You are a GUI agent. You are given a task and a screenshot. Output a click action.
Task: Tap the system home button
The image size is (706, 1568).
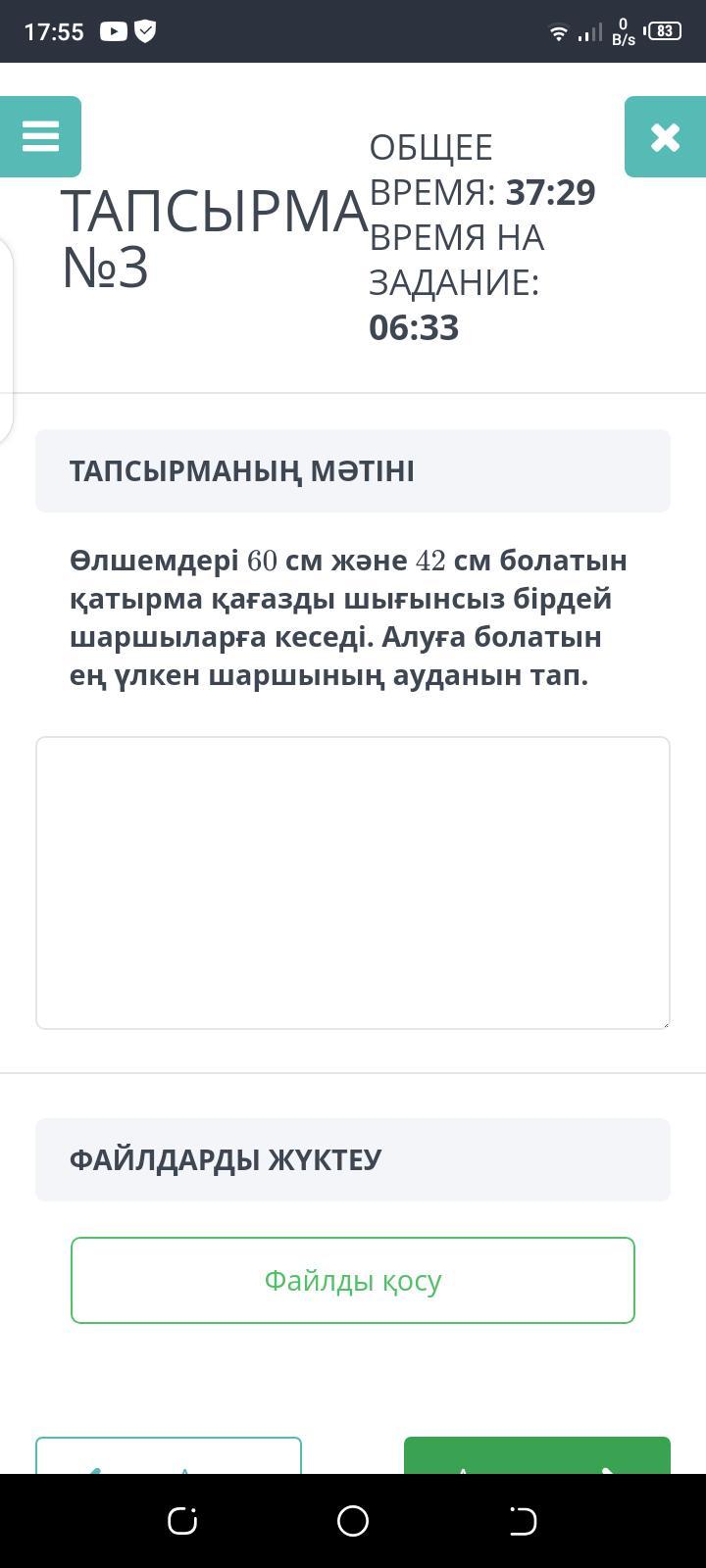(x=353, y=1521)
